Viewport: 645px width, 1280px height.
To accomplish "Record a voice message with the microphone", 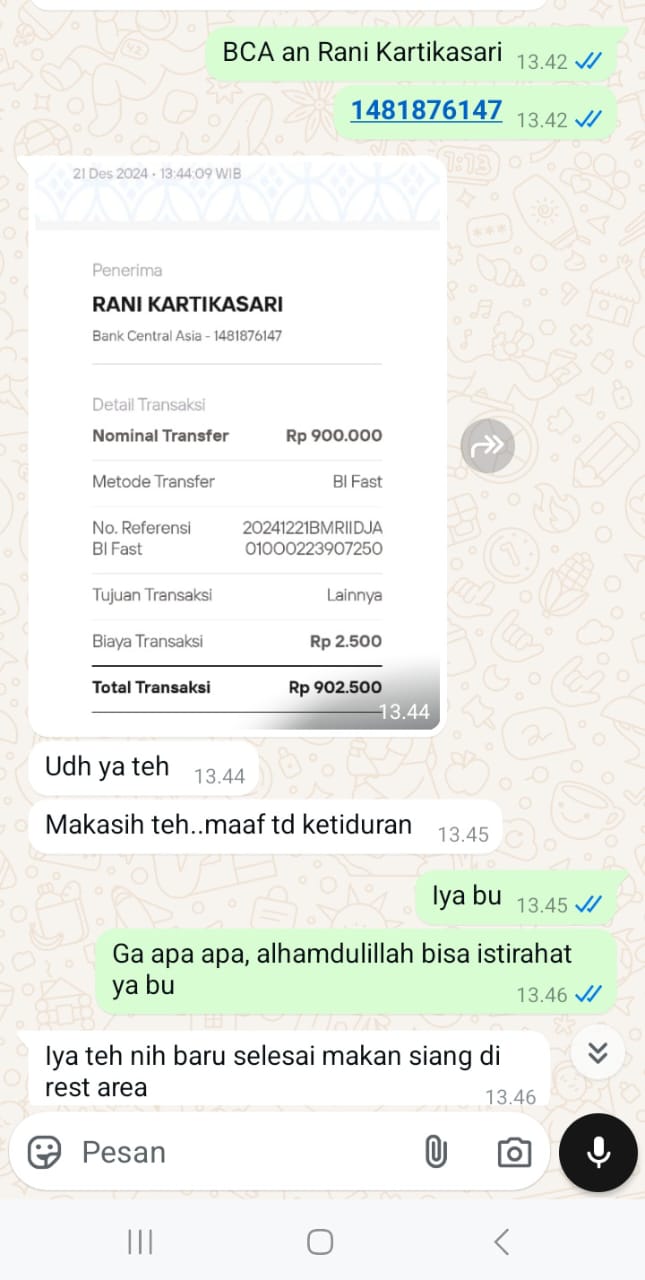I will pyautogui.click(x=598, y=1152).
